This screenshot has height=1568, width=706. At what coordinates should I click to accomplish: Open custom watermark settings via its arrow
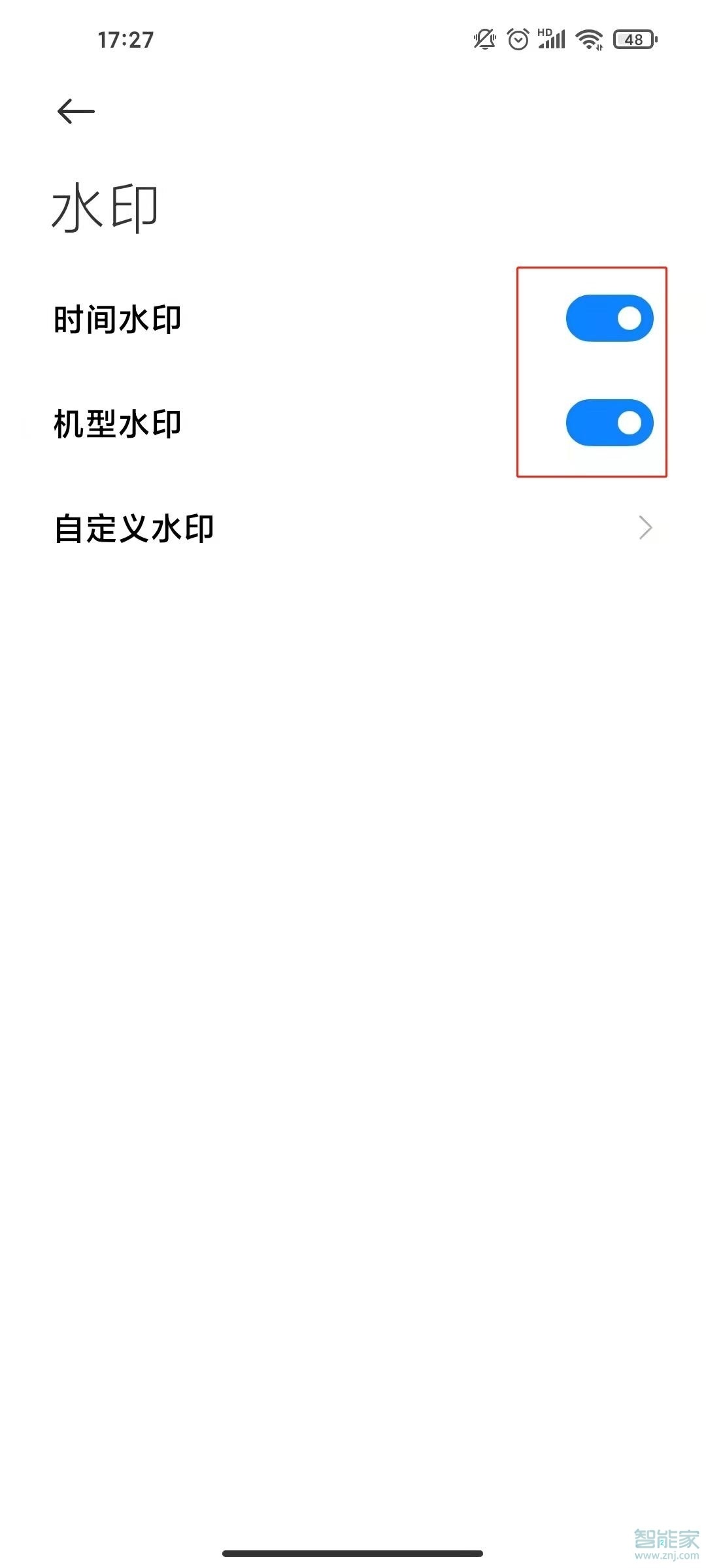[646, 527]
